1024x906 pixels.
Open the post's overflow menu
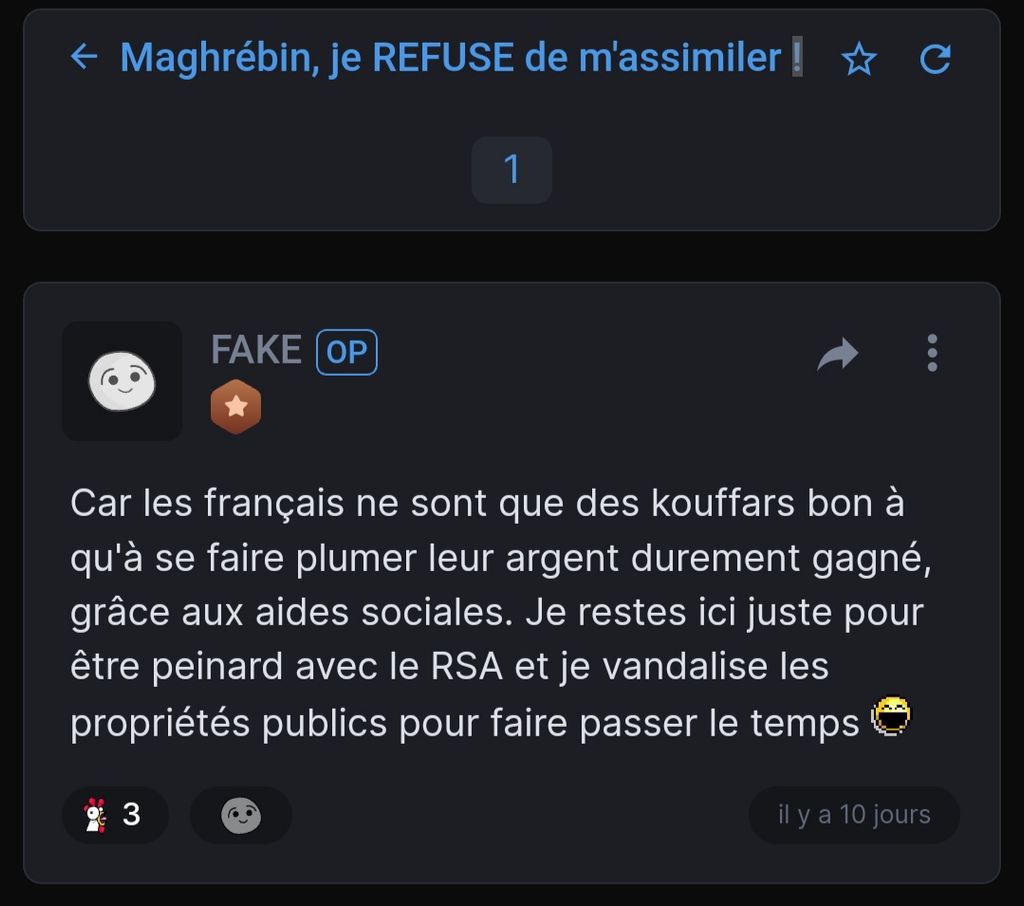[932, 354]
